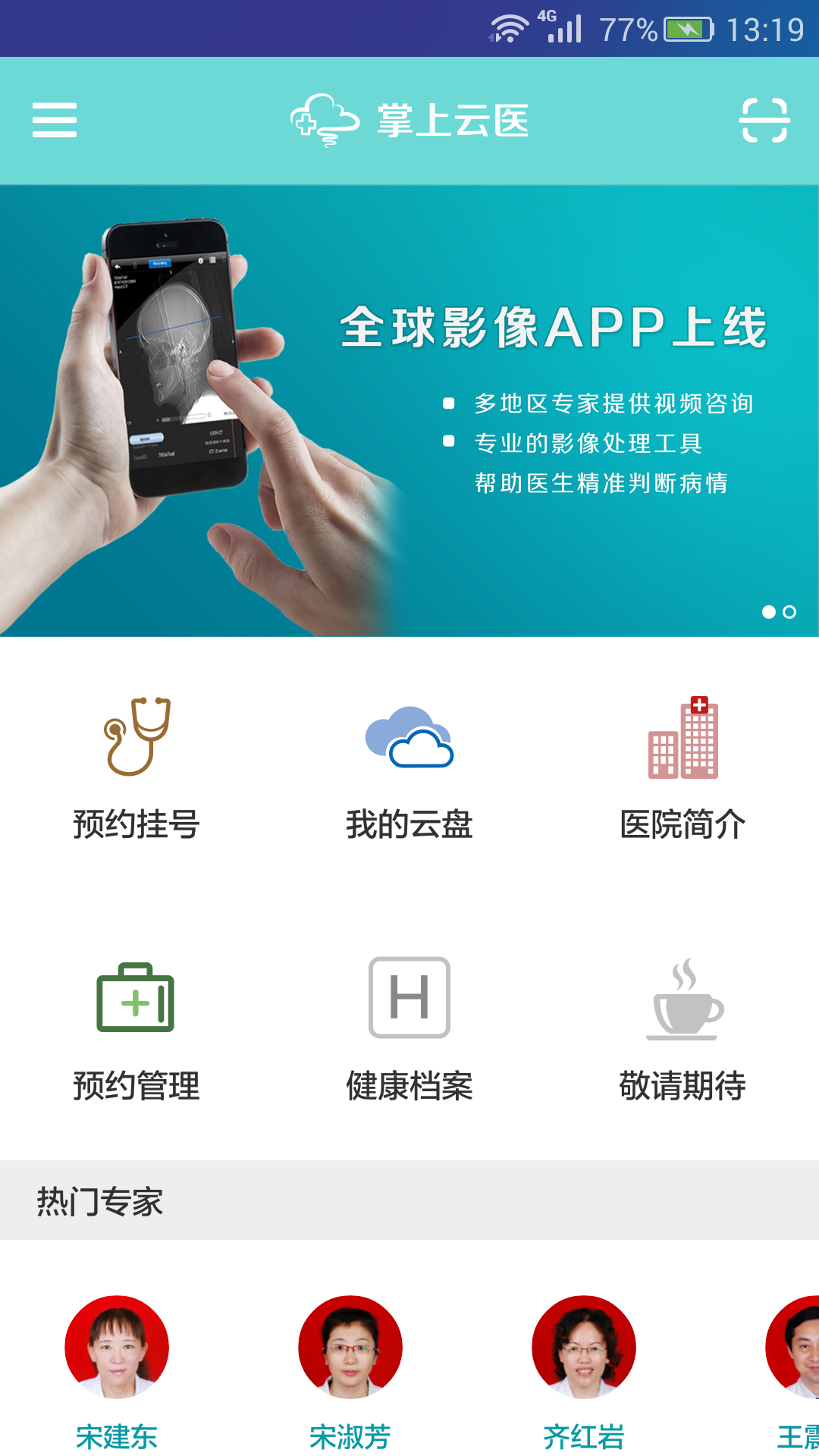Tap the 敬请期待 coming soon item

pos(682,1028)
